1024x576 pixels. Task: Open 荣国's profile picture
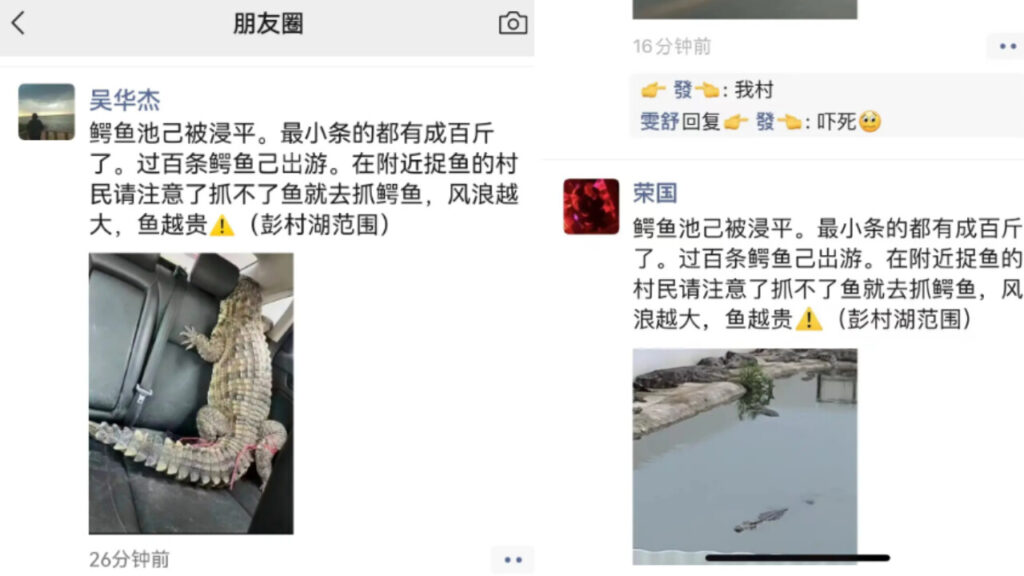click(x=591, y=206)
